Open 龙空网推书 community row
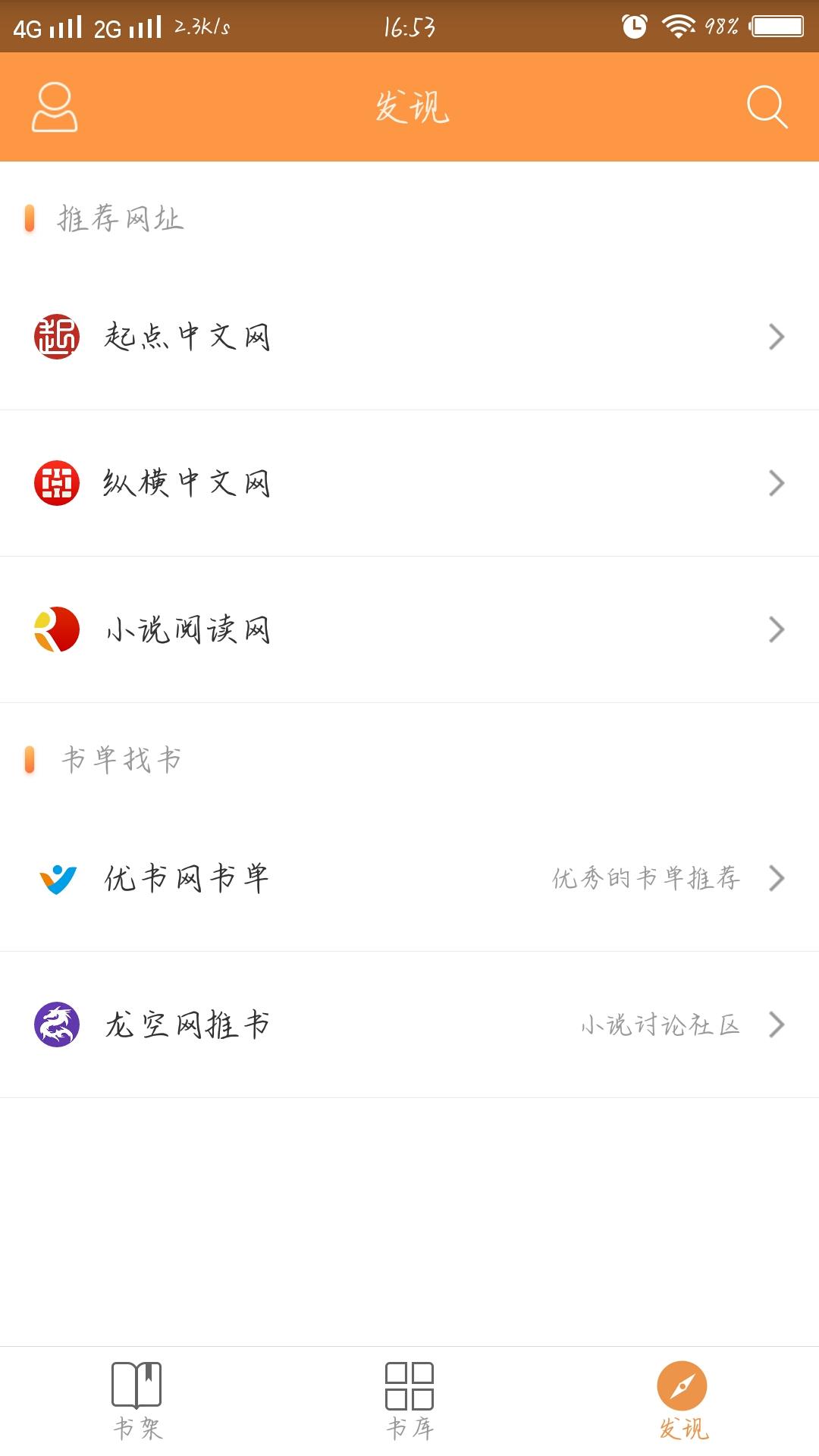Image resolution: width=819 pixels, height=1456 pixels. tap(409, 1025)
